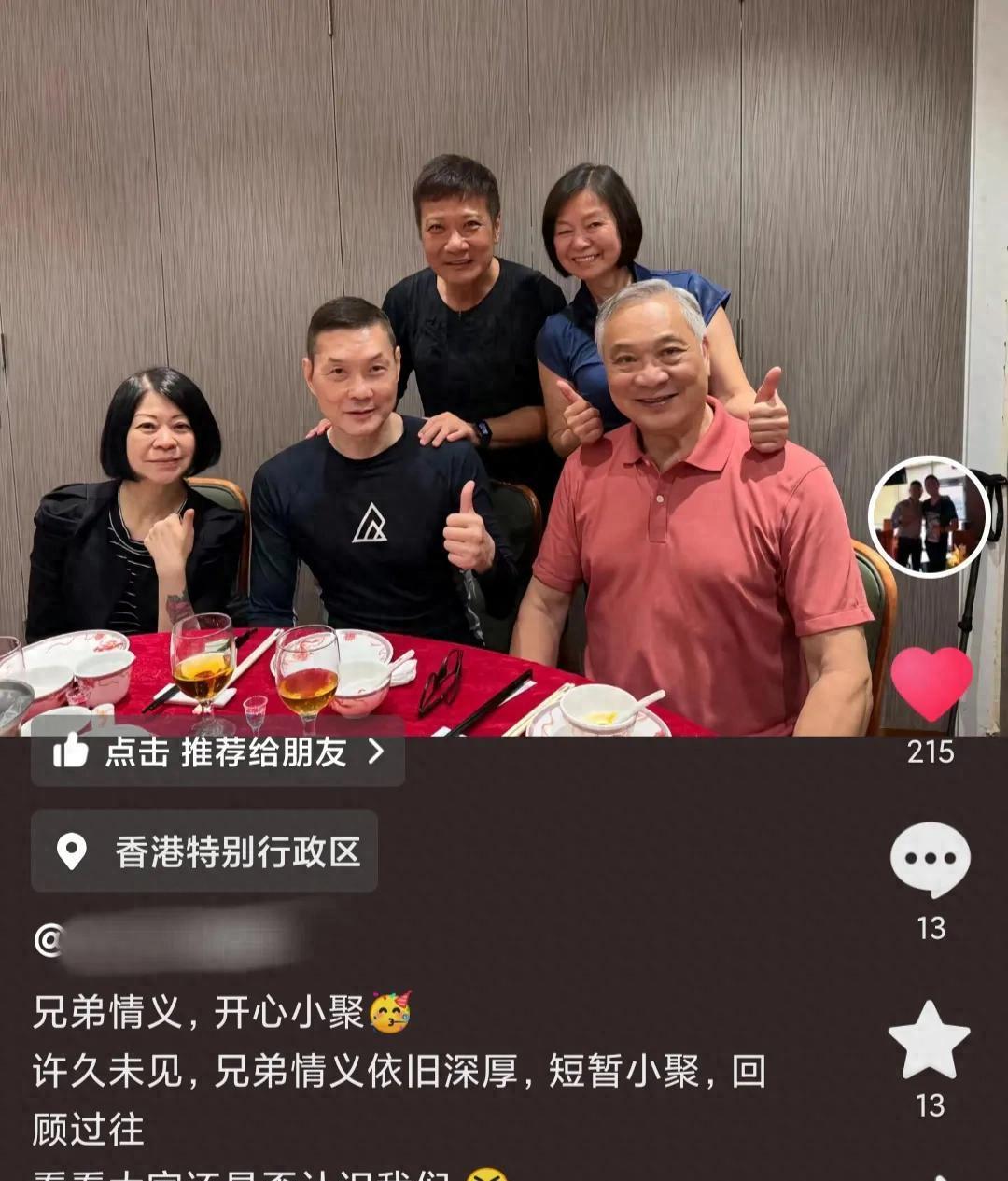Open the poster's circular profile avatar
The width and height of the screenshot is (1008, 1181).
pos(928,517)
